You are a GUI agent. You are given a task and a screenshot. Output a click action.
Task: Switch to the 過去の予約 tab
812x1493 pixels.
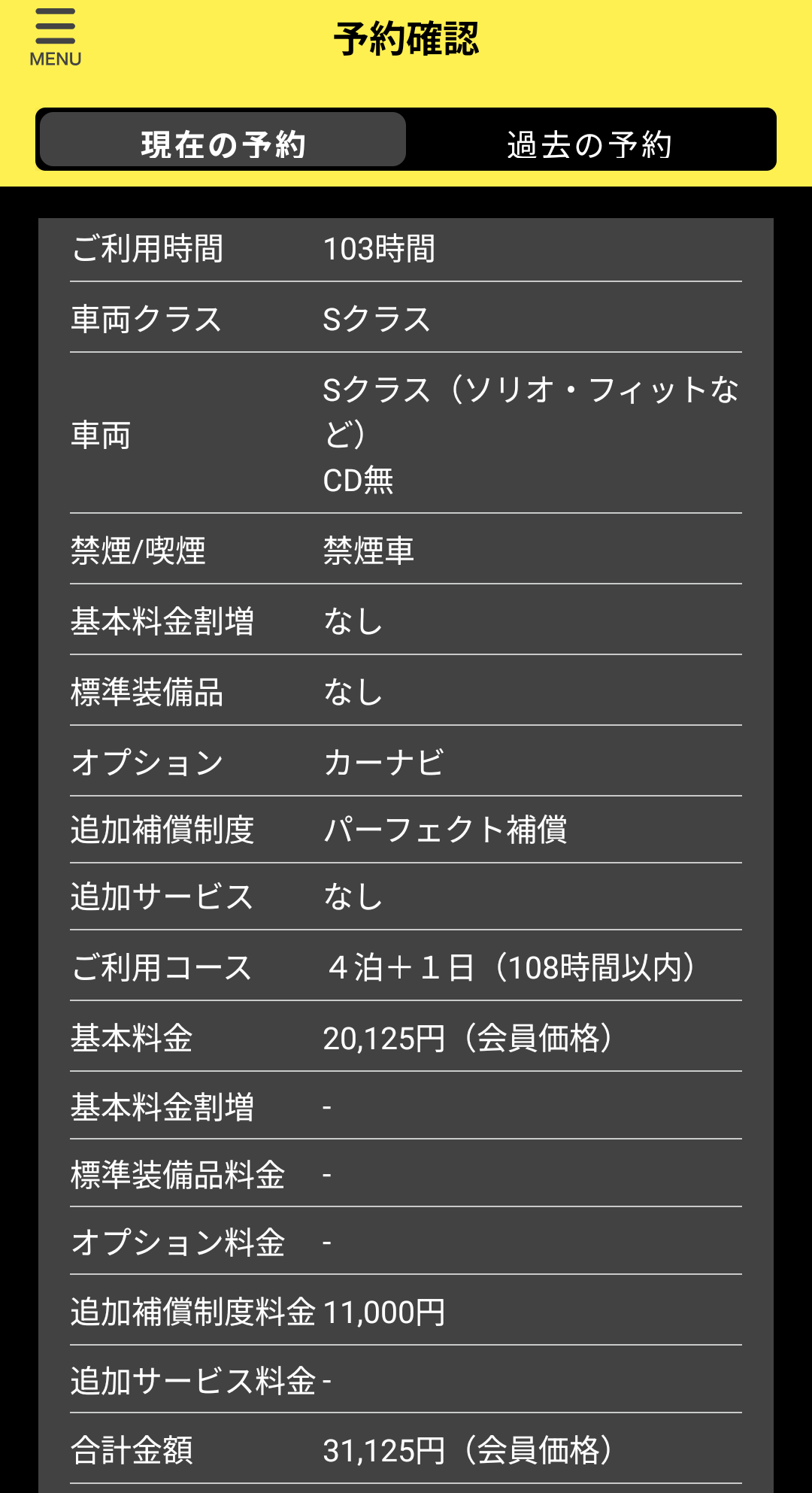tap(589, 143)
